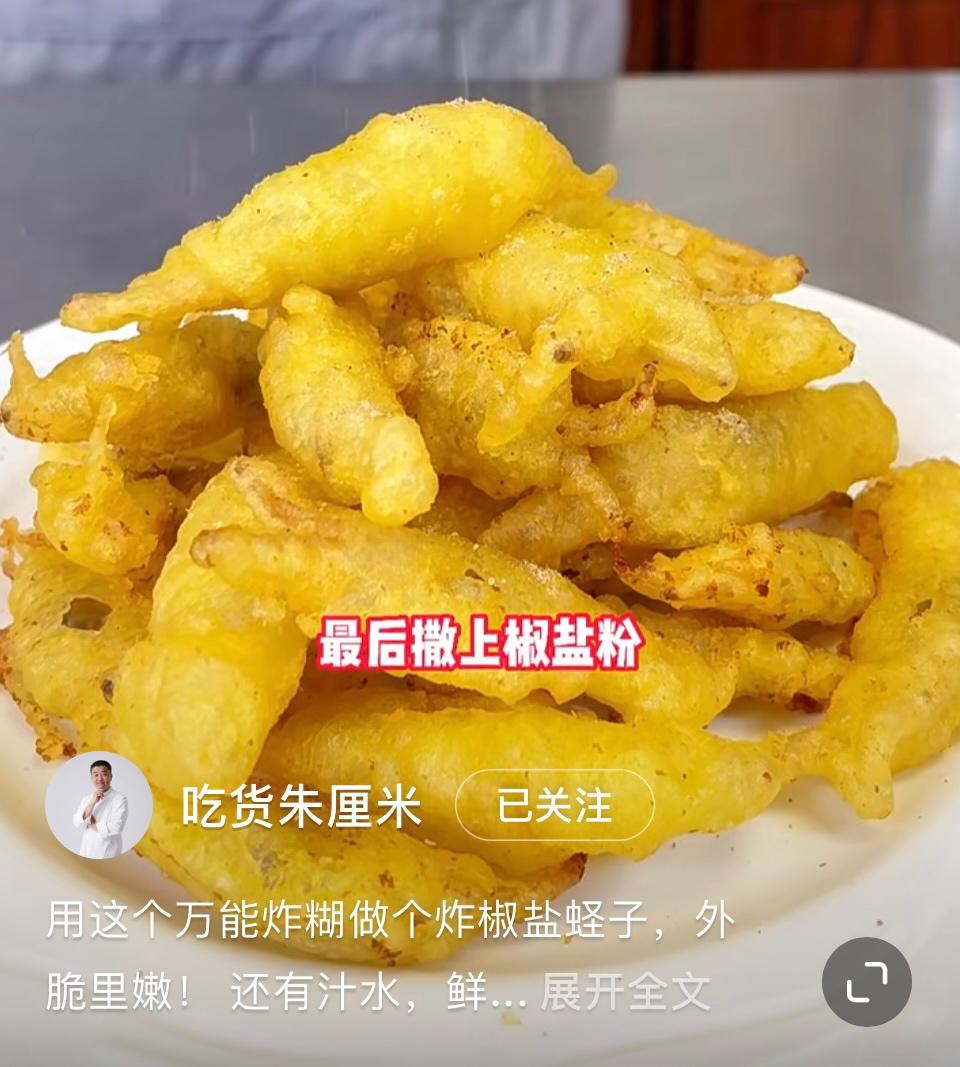The image size is (960, 1067).
Task: Open the 吃货朱厘米 username
Action: click(301, 806)
